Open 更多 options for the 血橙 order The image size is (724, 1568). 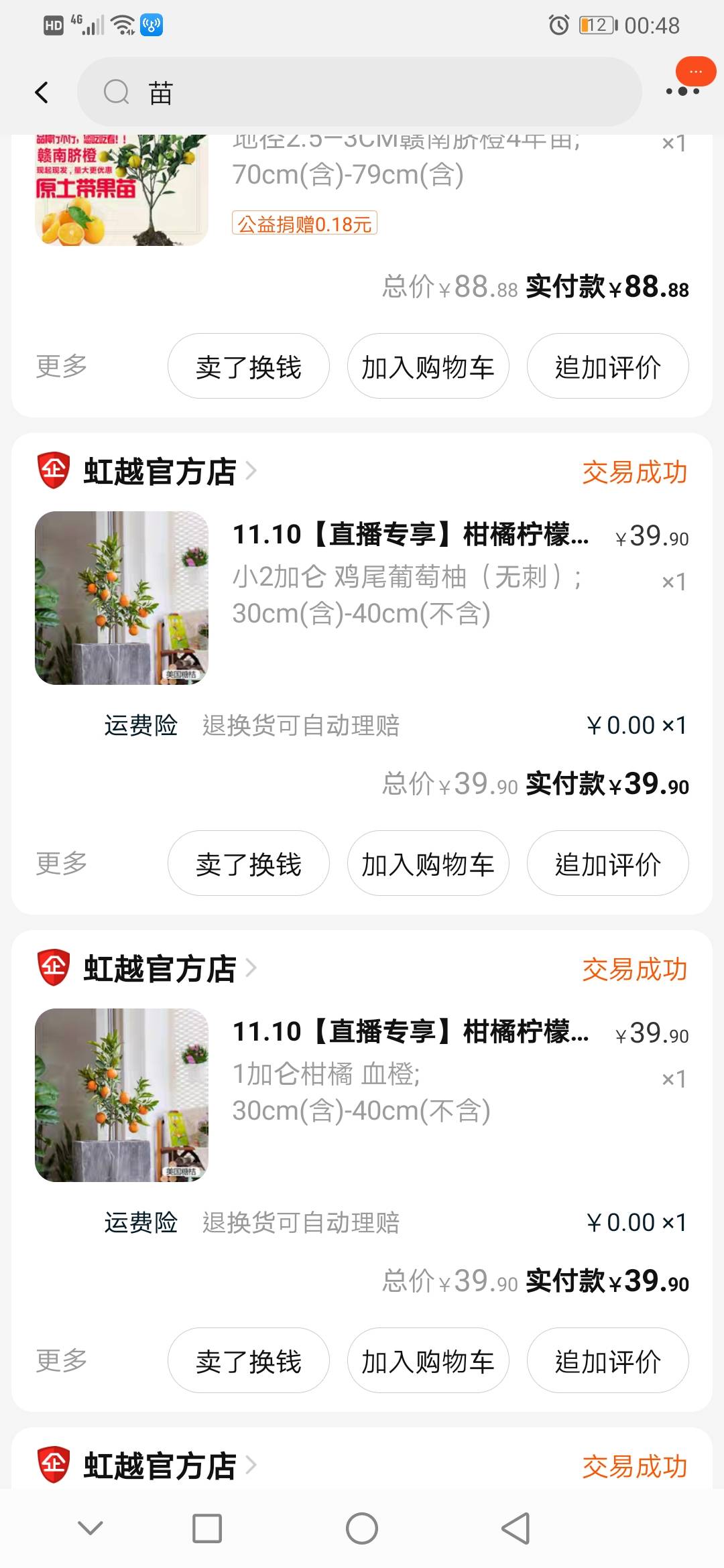click(61, 1360)
